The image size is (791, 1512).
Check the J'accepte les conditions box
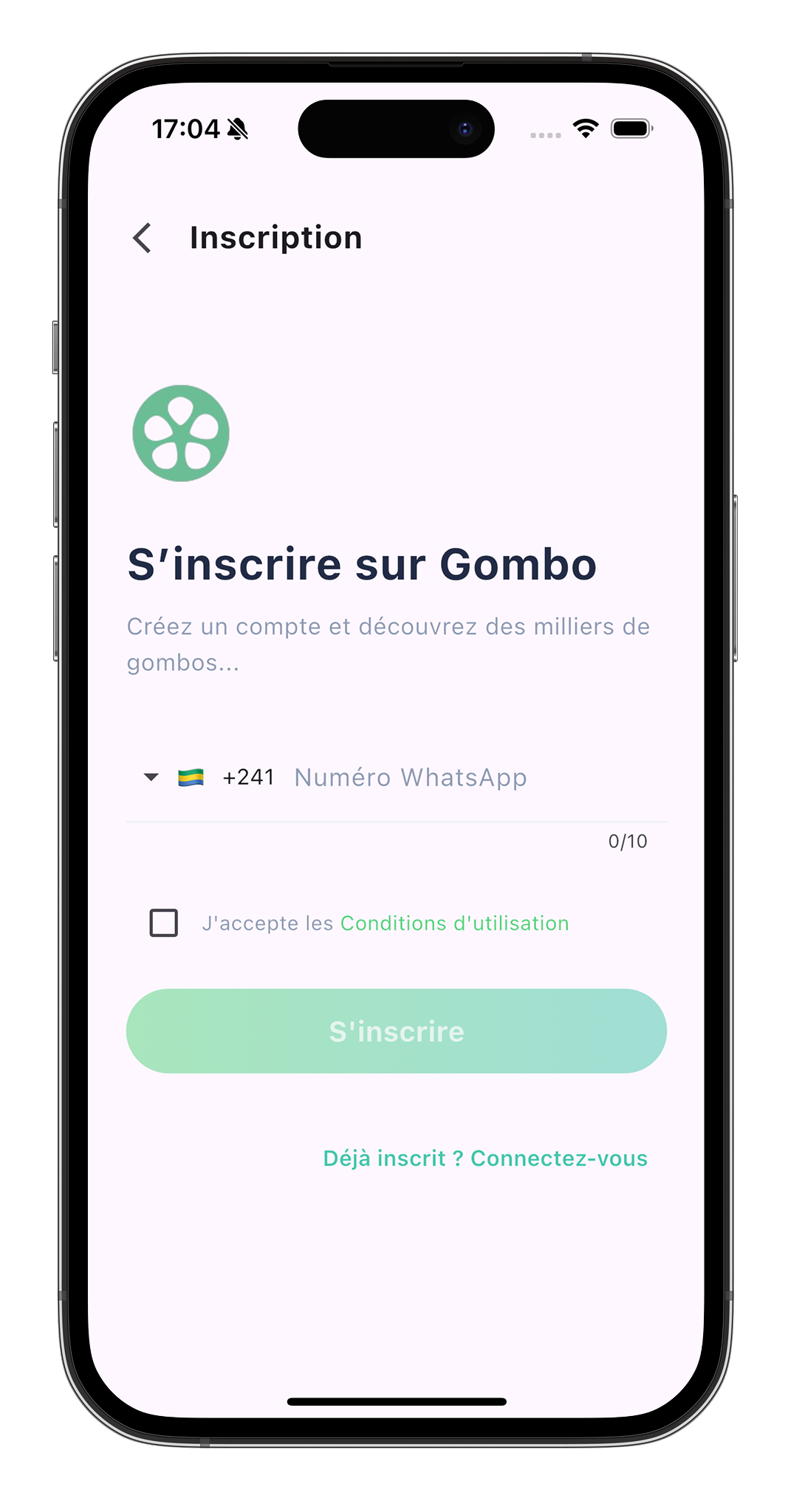[164, 923]
